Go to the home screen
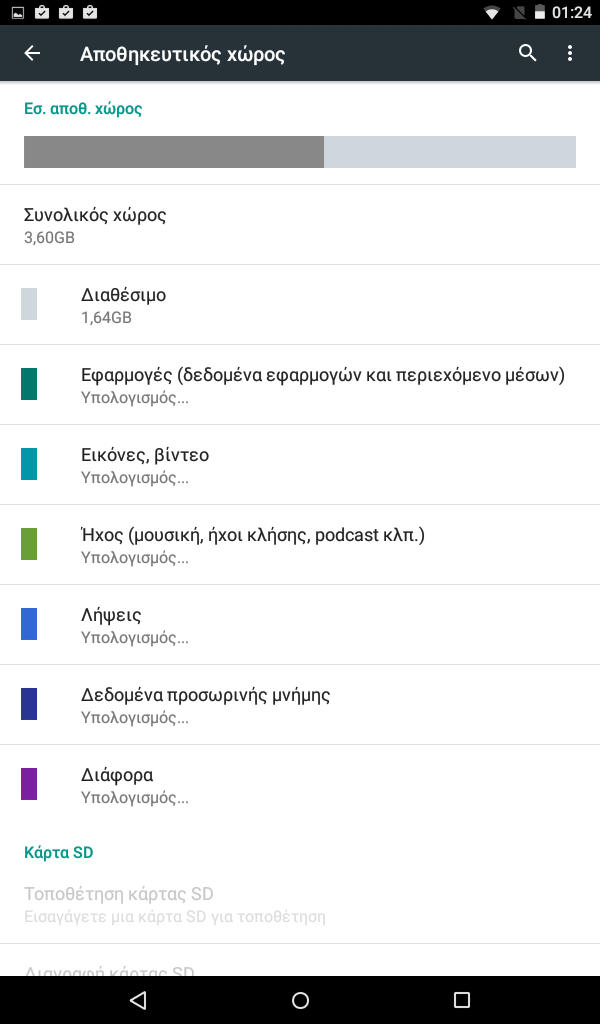Image resolution: width=600 pixels, height=1024 pixels. [300, 1000]
